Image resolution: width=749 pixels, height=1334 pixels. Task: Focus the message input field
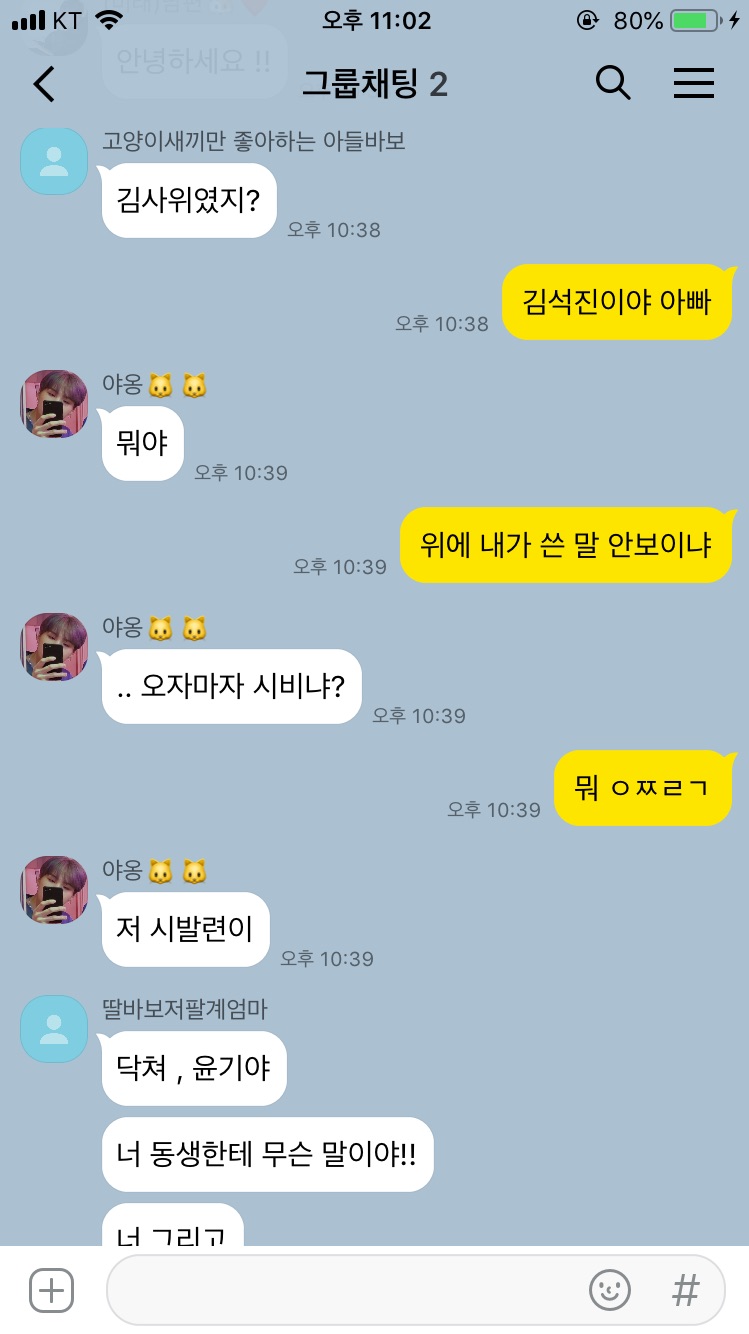[340, 1290]
